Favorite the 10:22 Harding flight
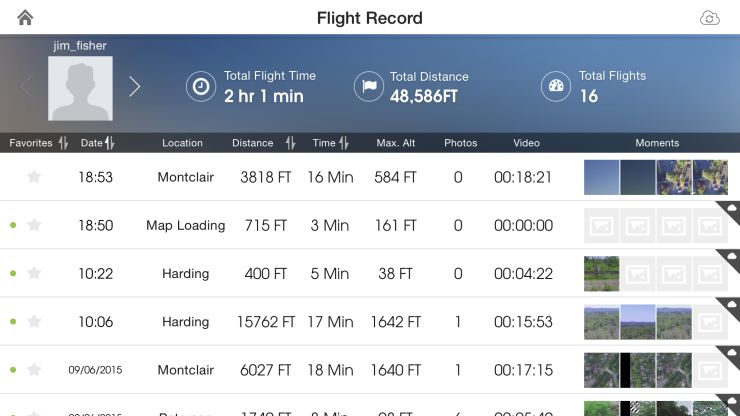 [34, 273]
